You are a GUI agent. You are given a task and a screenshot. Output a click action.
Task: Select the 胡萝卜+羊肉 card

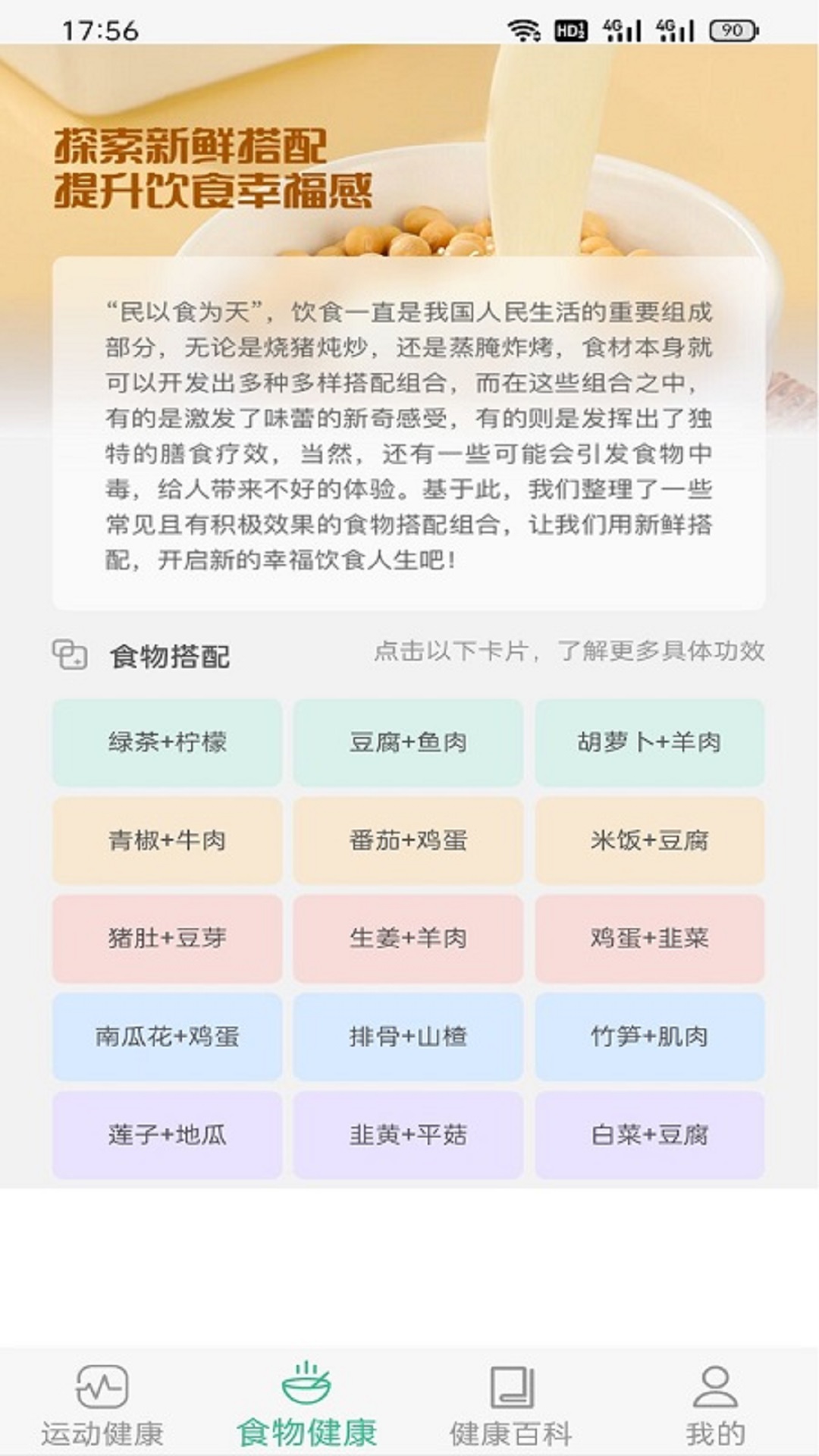click(650, 742)
